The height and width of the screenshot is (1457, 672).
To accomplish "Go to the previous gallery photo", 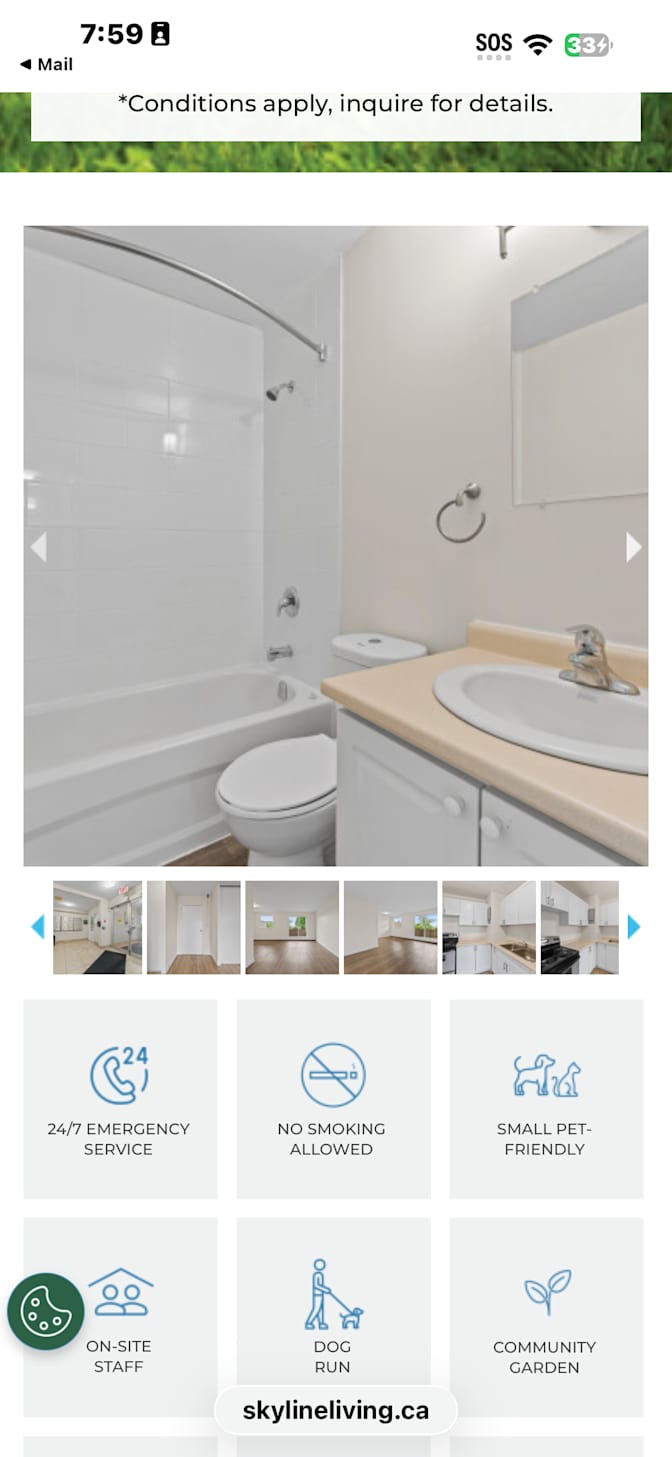I will (38, 547).
